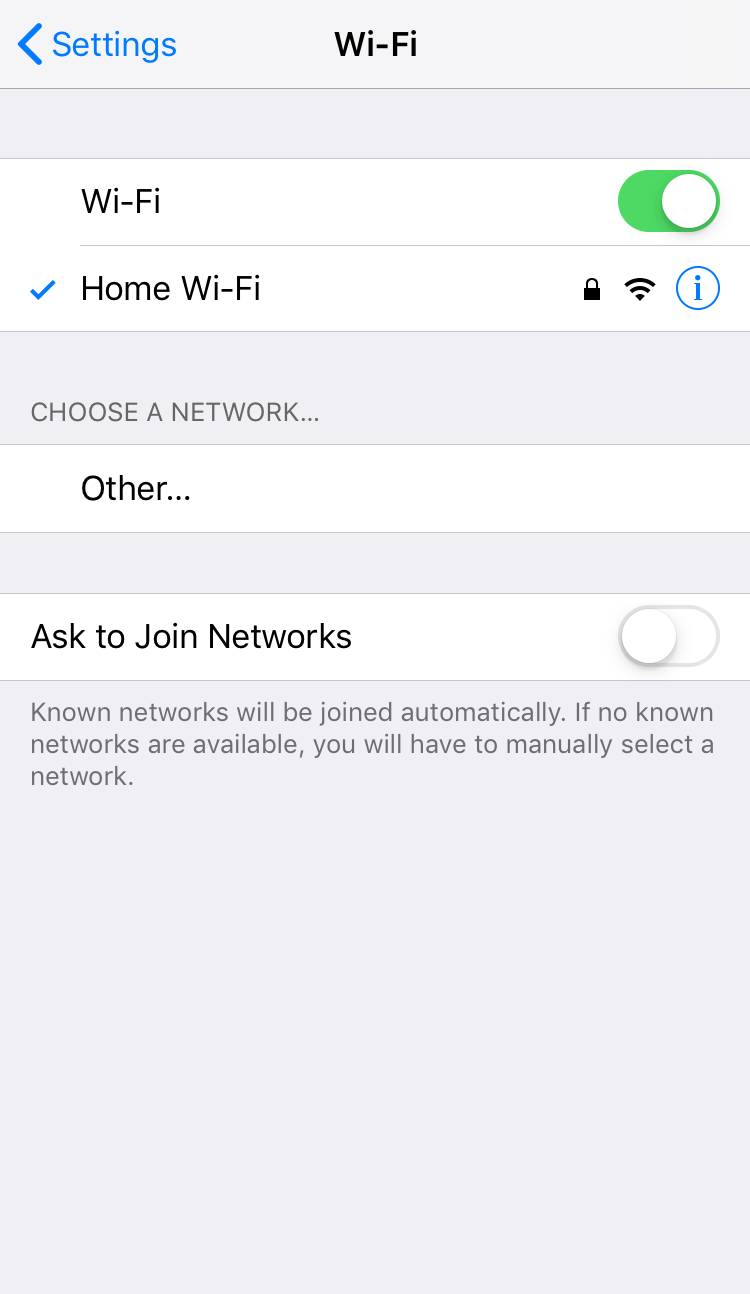Turn off the Wi-Fi switch
Screen dimensions: 750x1294
pos(668,201)
